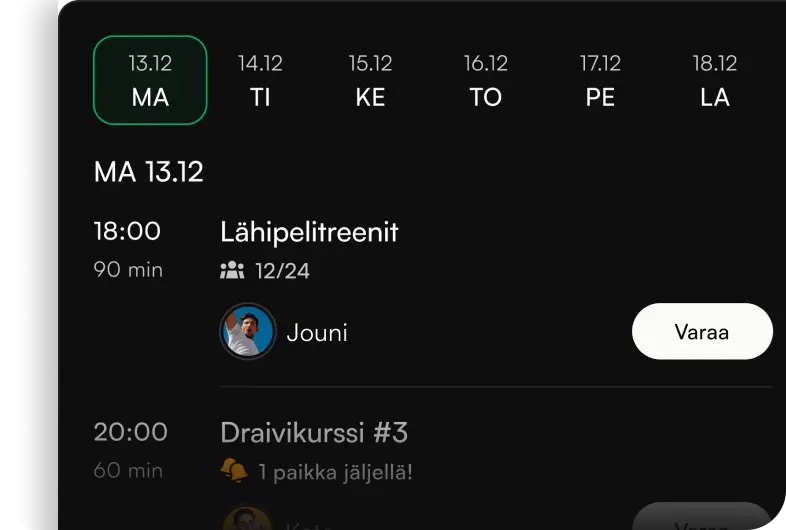Open the 16.12 TO date

coord(485,81)
